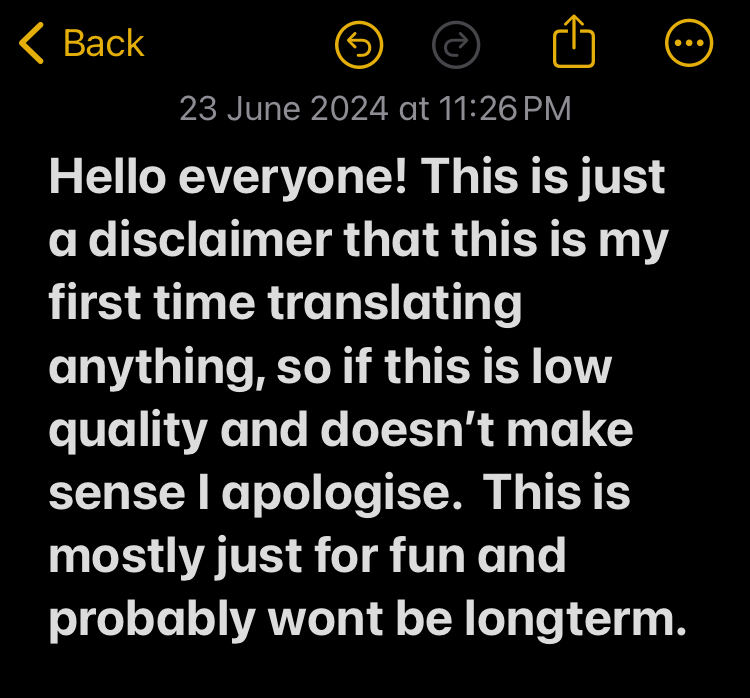
Task: Open the more options menu
Action: tap(689, 44)
